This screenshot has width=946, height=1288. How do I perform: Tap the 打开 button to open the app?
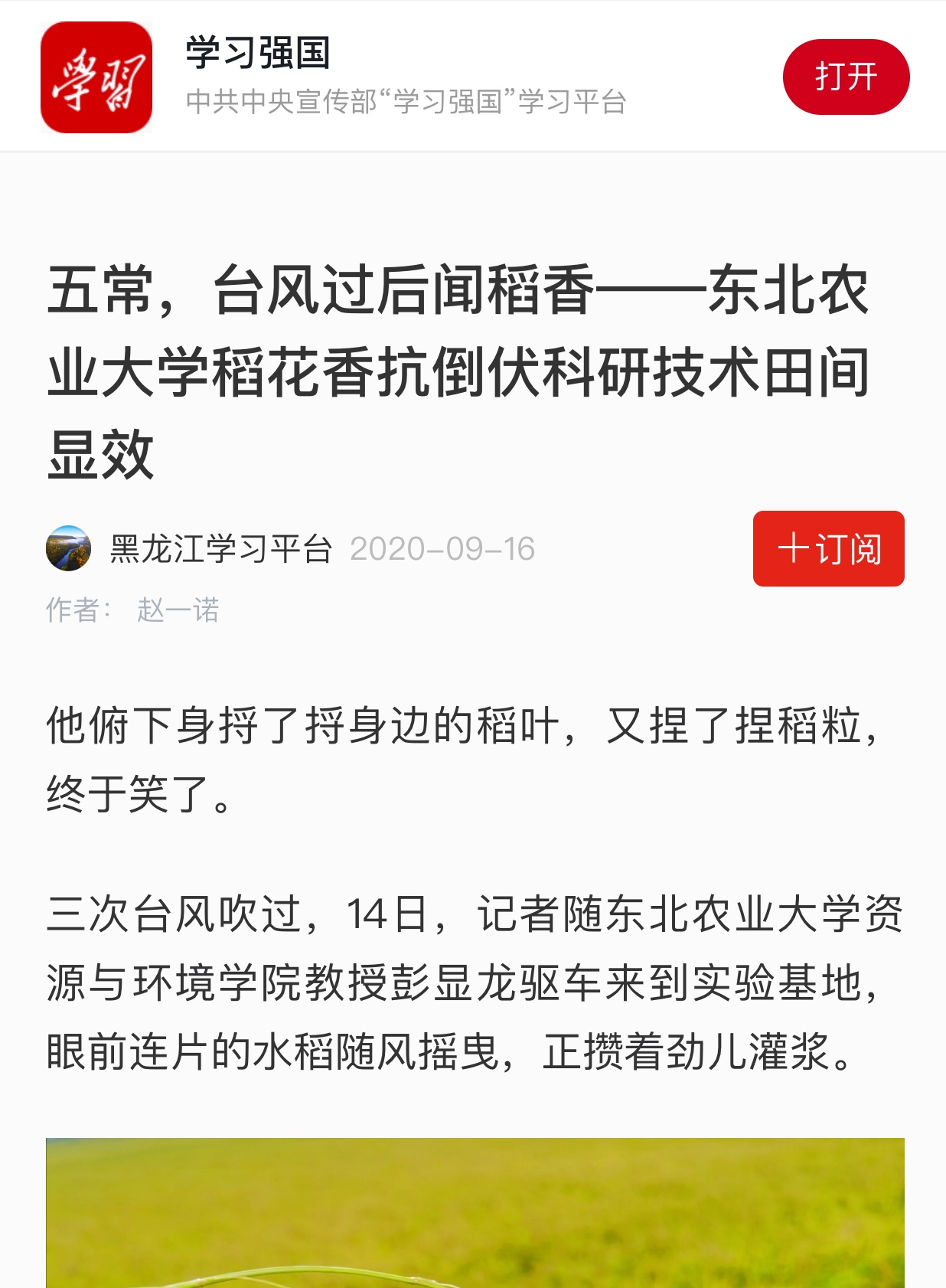point(846,77)
